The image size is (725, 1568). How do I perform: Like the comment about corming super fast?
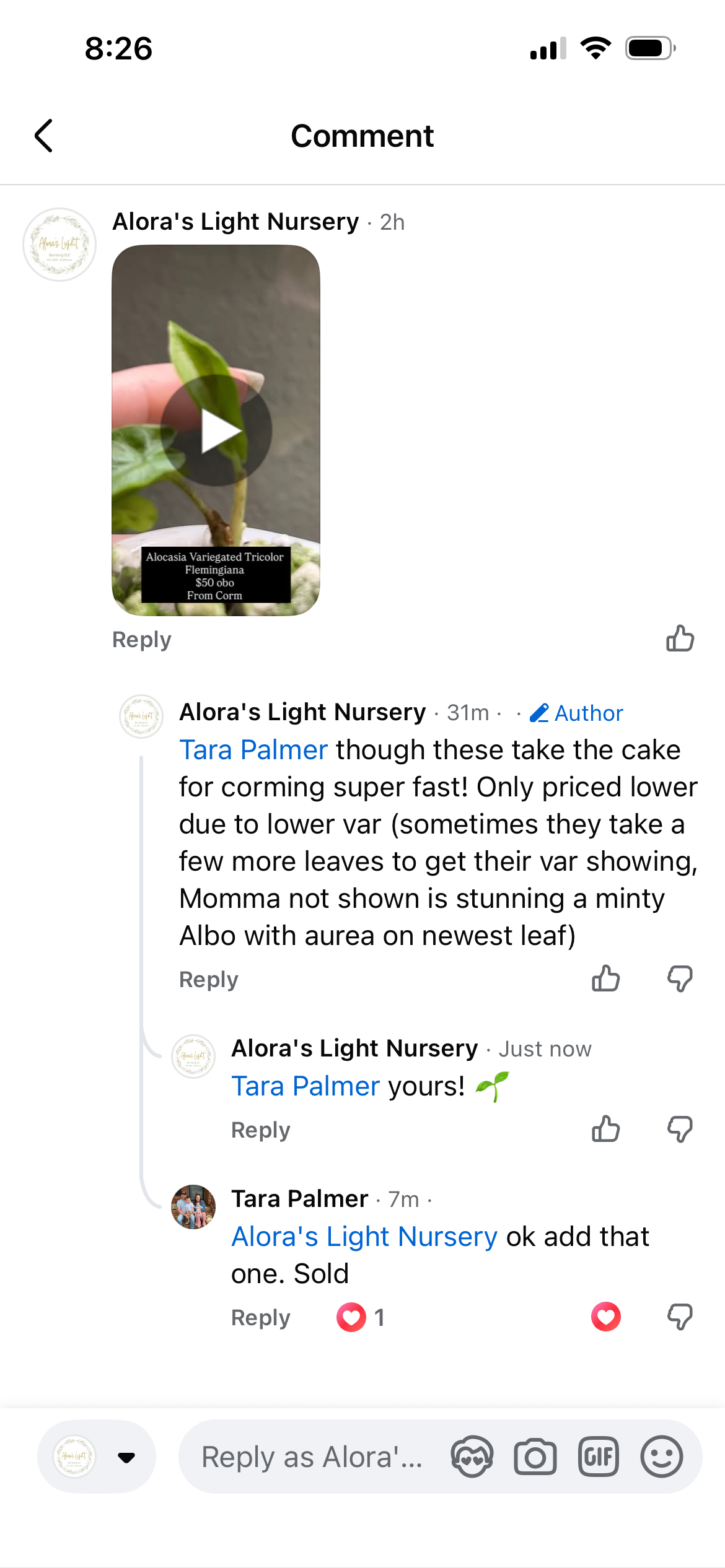(605, 979)
